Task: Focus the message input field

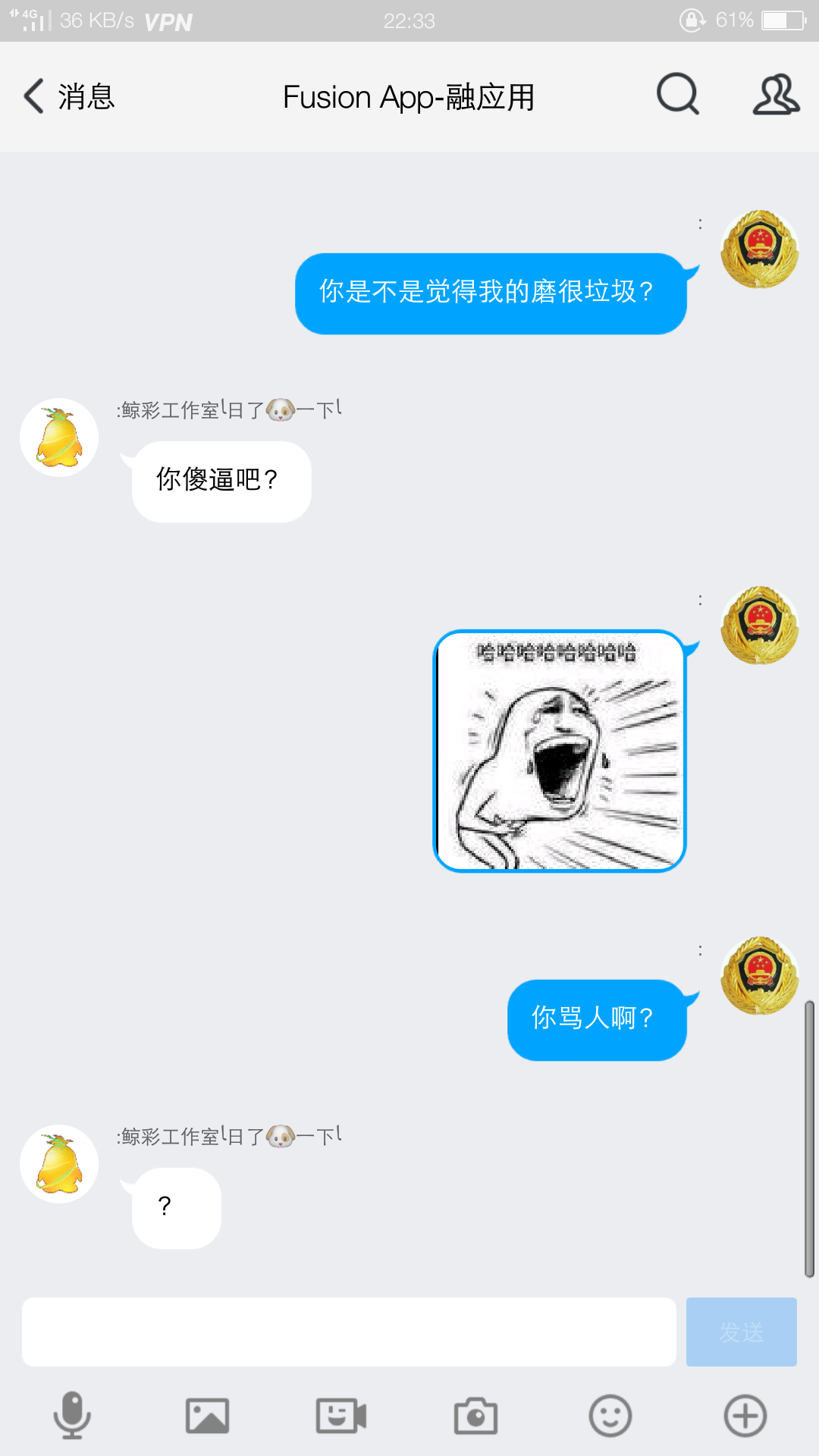Action: [349, 1332]
